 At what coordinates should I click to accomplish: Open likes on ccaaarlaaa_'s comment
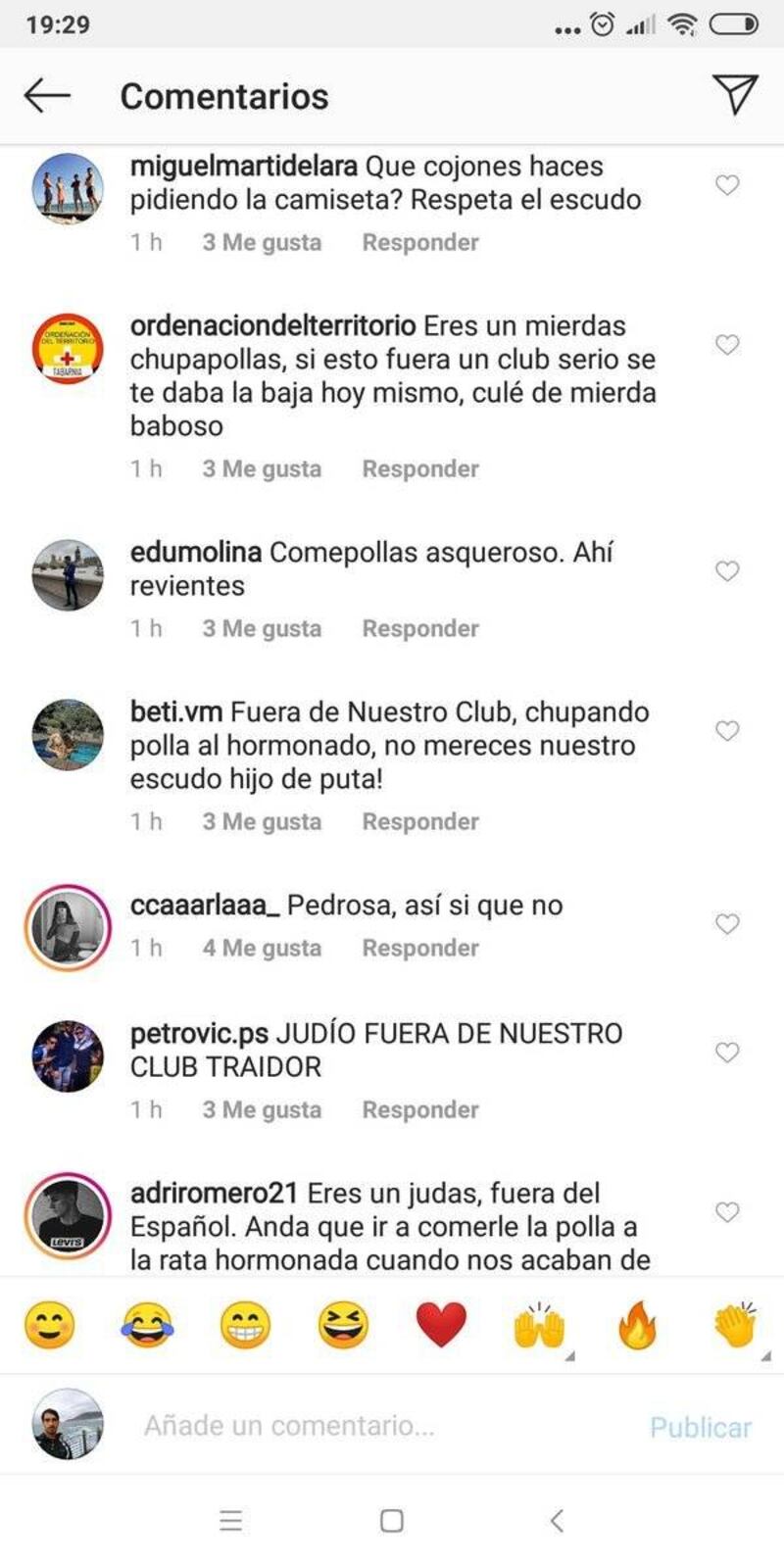[262, 948]
